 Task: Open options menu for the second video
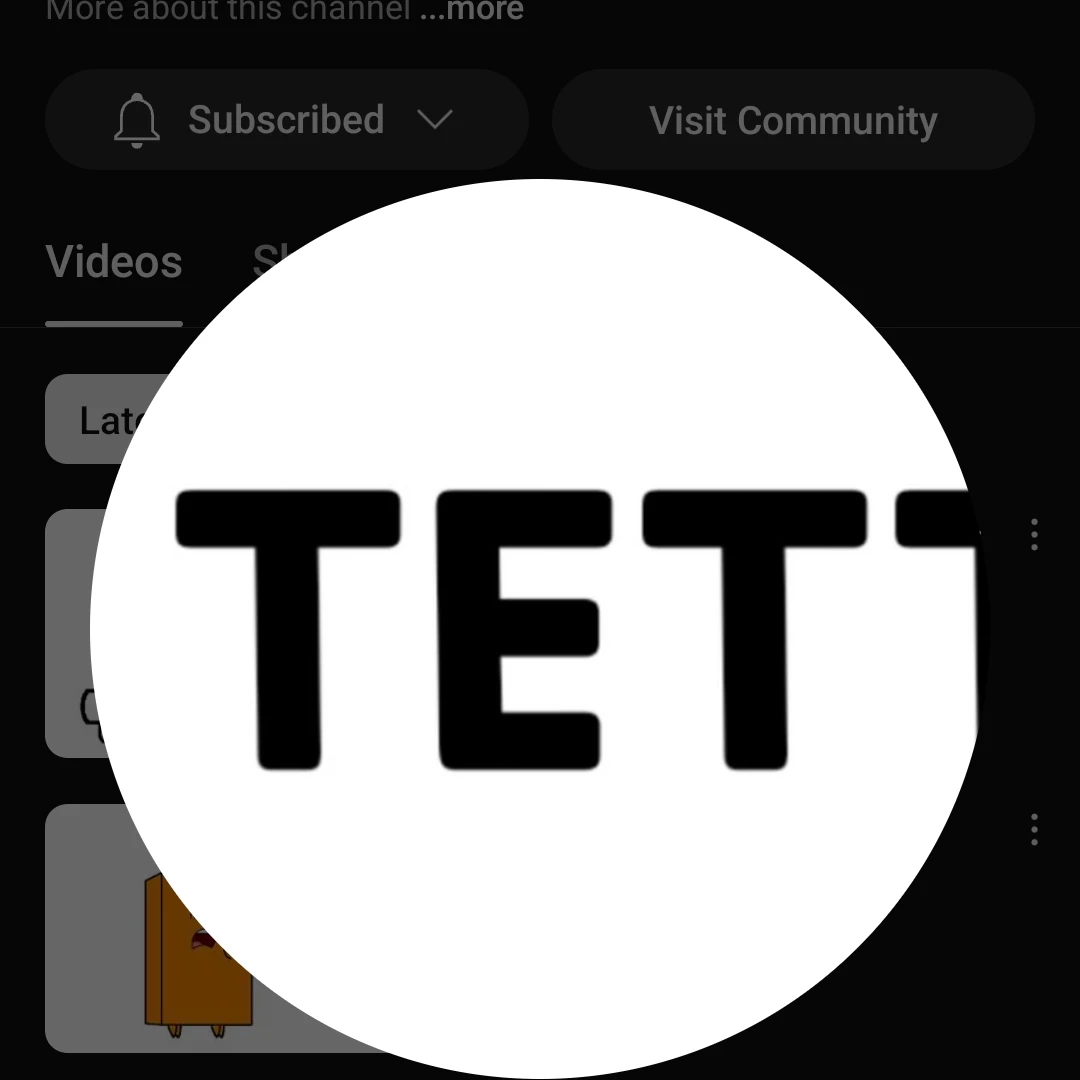[x=1034, y=829]
